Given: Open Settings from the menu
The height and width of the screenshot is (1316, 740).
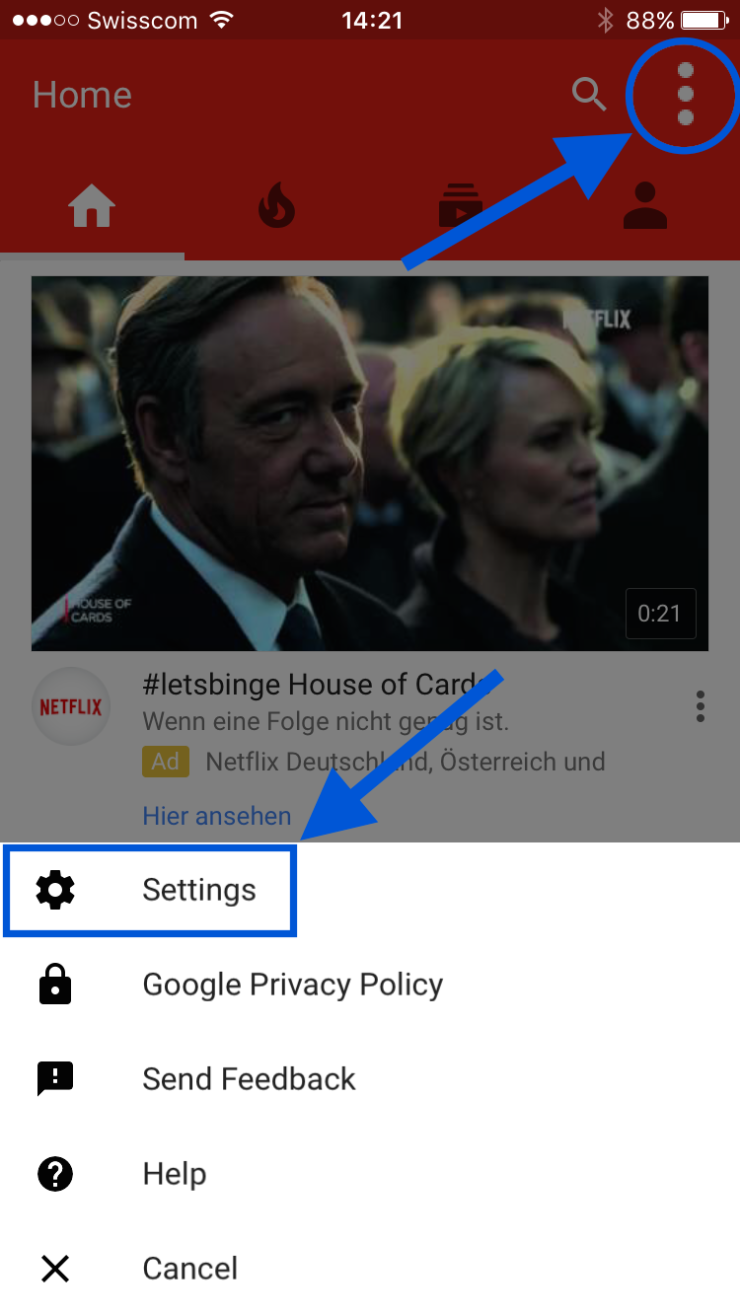Looking at the screenshot, I should tap(198, 890).
